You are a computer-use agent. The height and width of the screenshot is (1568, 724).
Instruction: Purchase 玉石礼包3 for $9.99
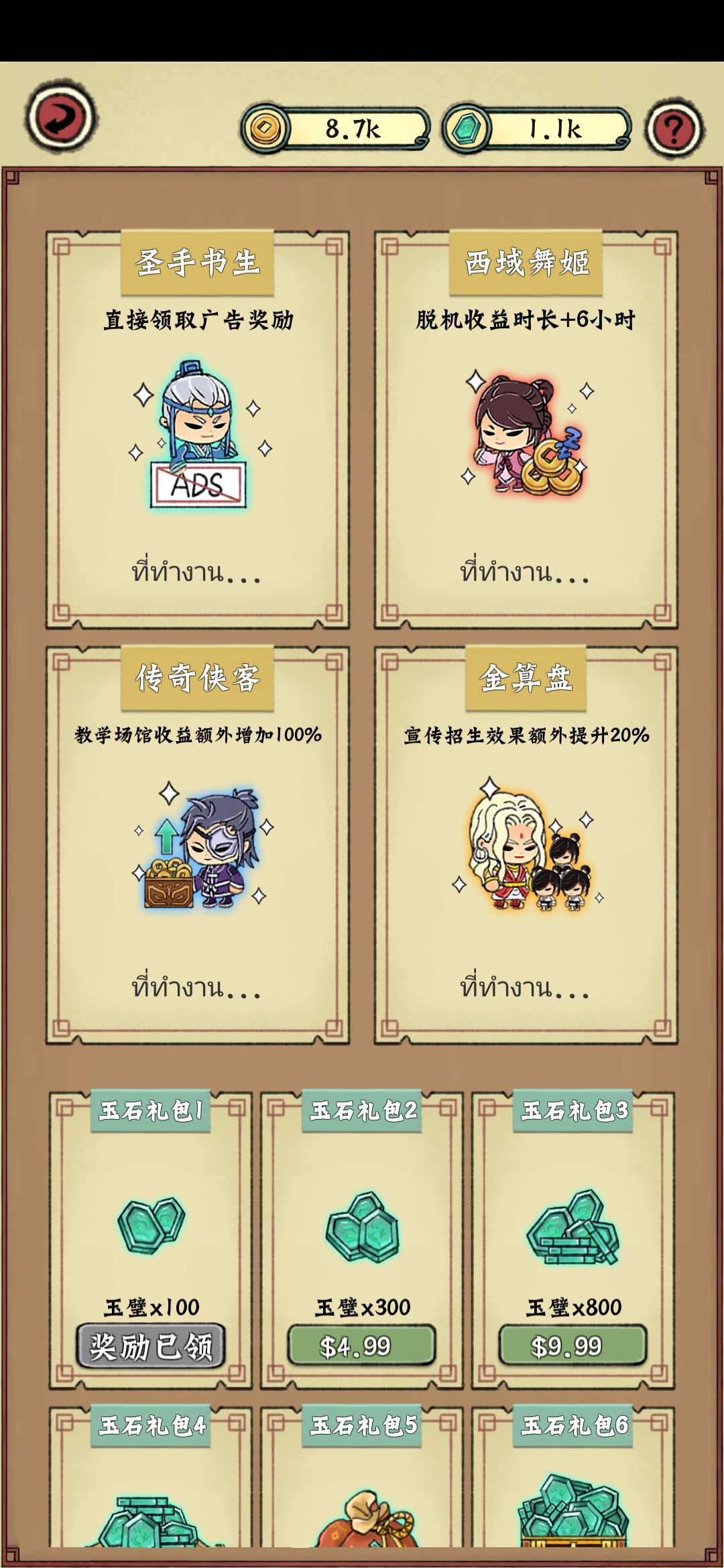[x=572, y=1346]
